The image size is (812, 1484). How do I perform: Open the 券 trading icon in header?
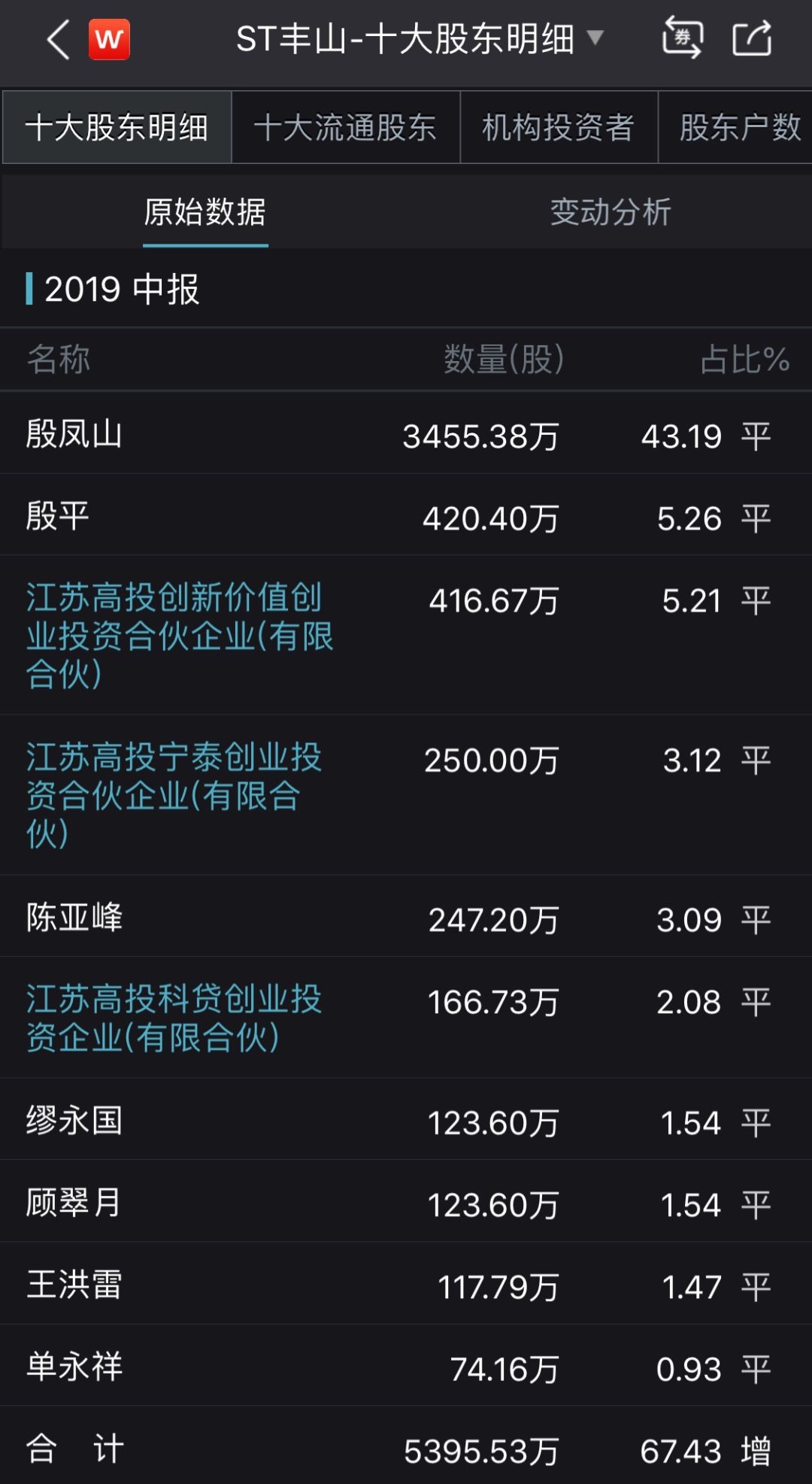click(682, 38)
